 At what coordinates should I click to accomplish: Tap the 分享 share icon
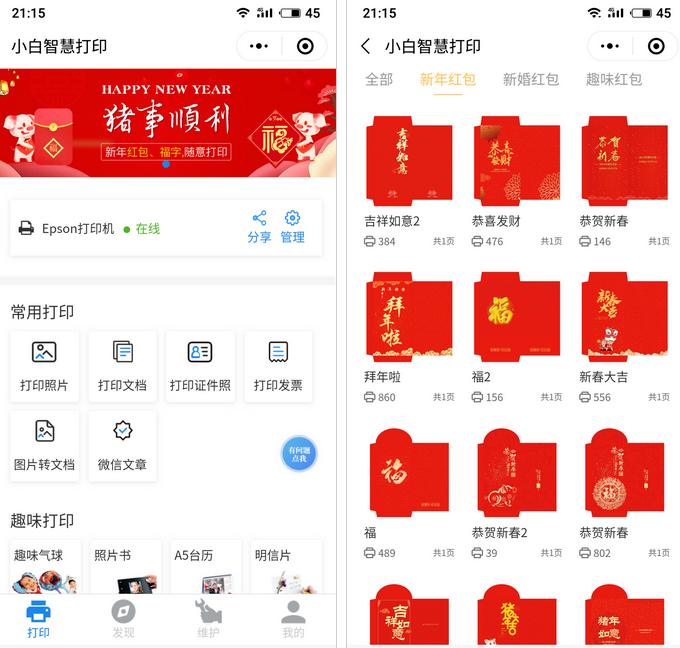pos(259,226)
